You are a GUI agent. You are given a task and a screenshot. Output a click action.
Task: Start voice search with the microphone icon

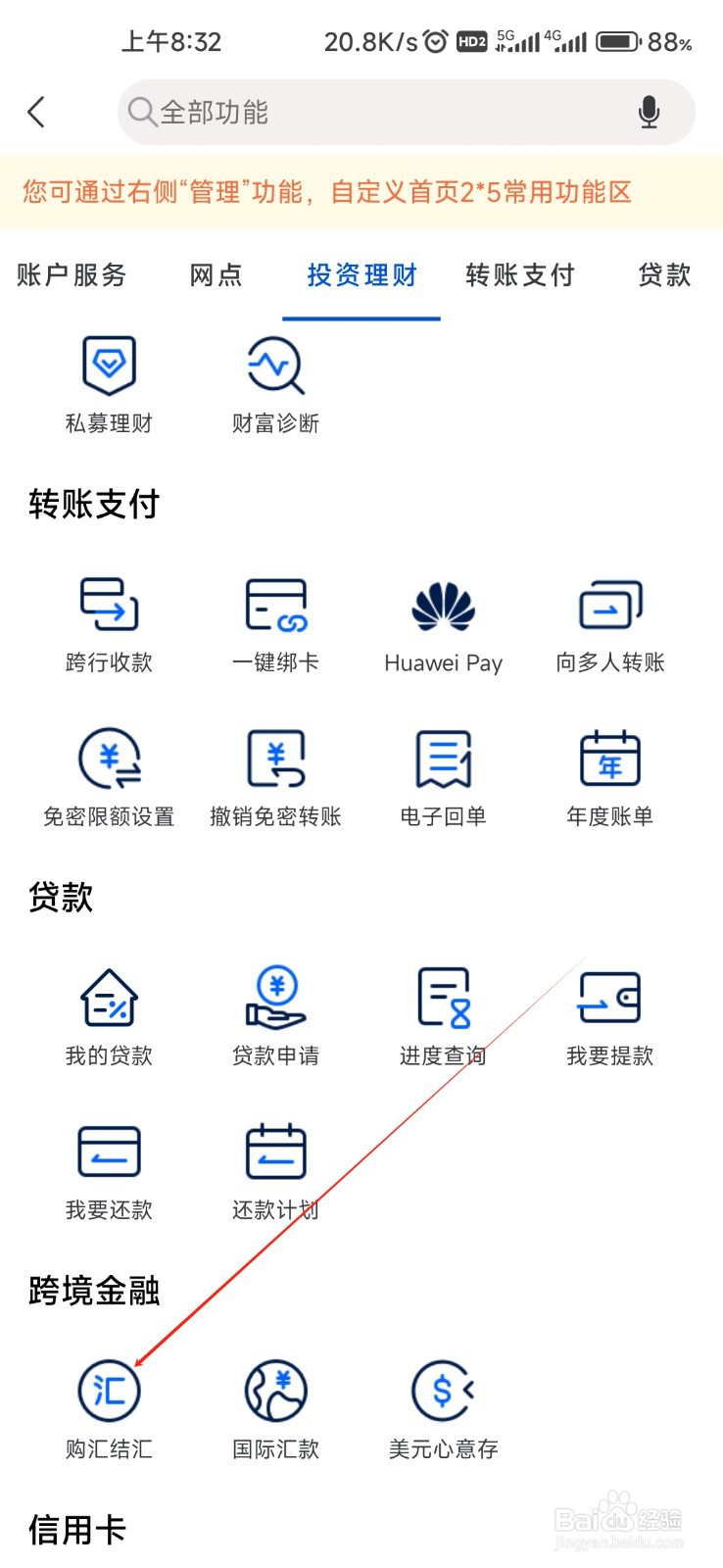(x=648, y=113)
